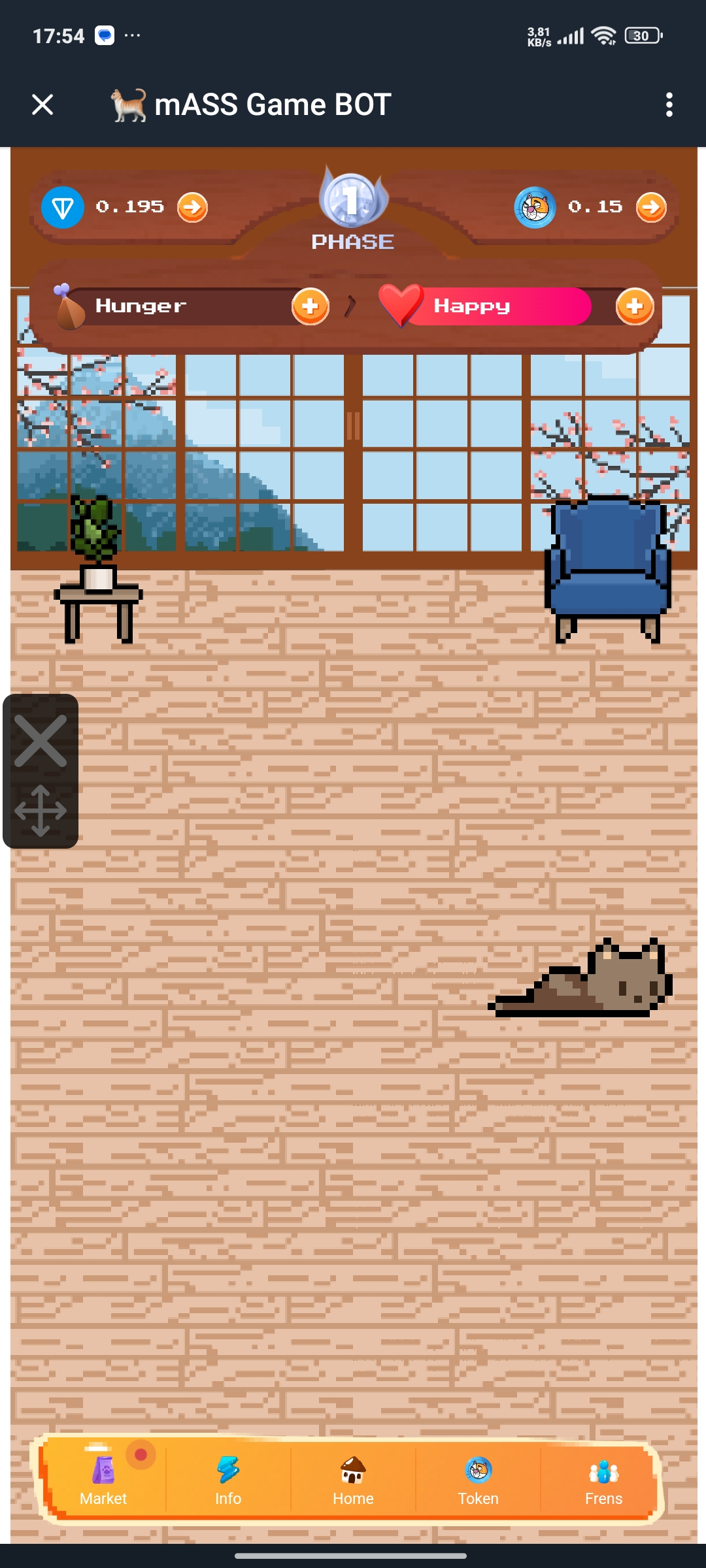Open the Frens tab

pyautogui.click(x=603, y=1480)
